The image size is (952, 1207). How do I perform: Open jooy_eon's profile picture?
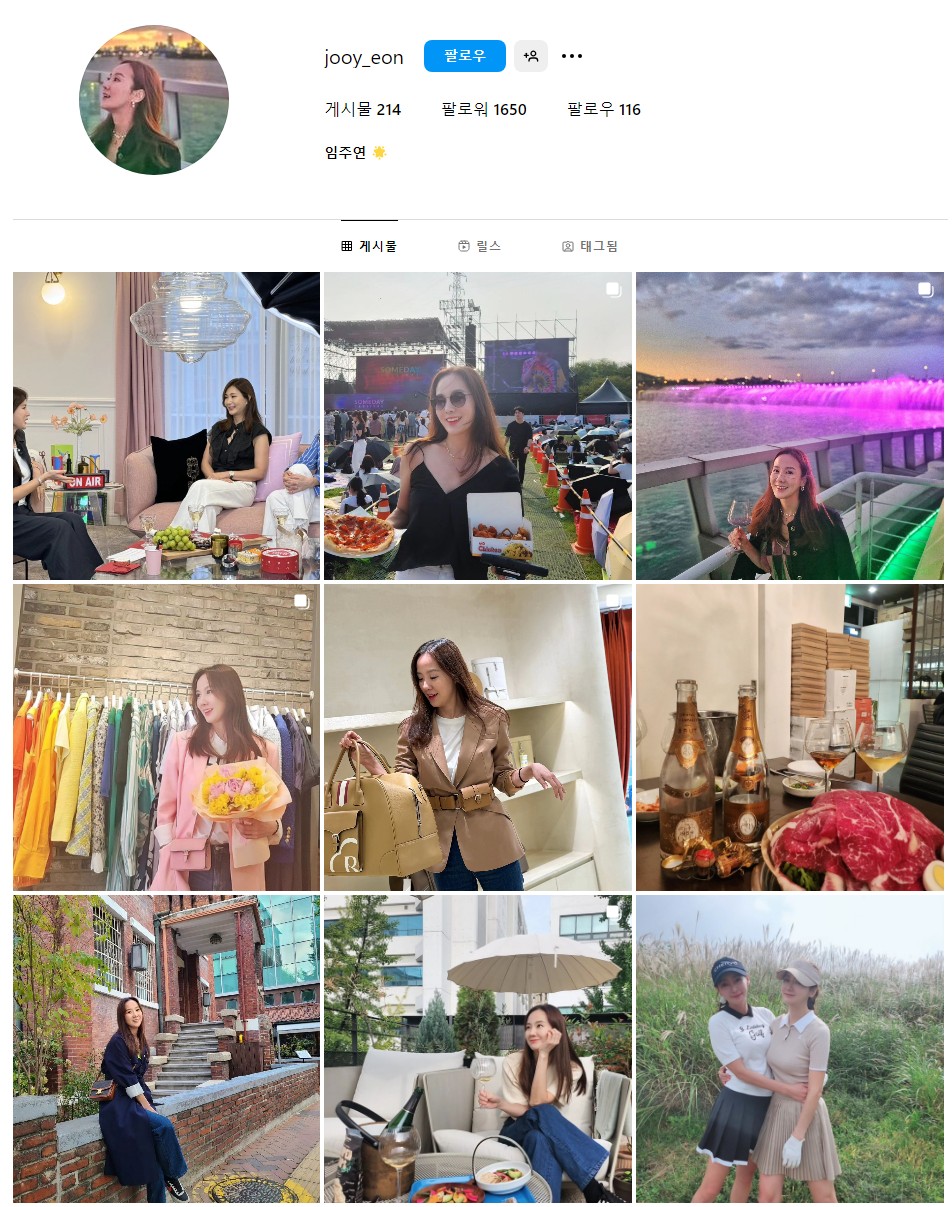point(154,100)
